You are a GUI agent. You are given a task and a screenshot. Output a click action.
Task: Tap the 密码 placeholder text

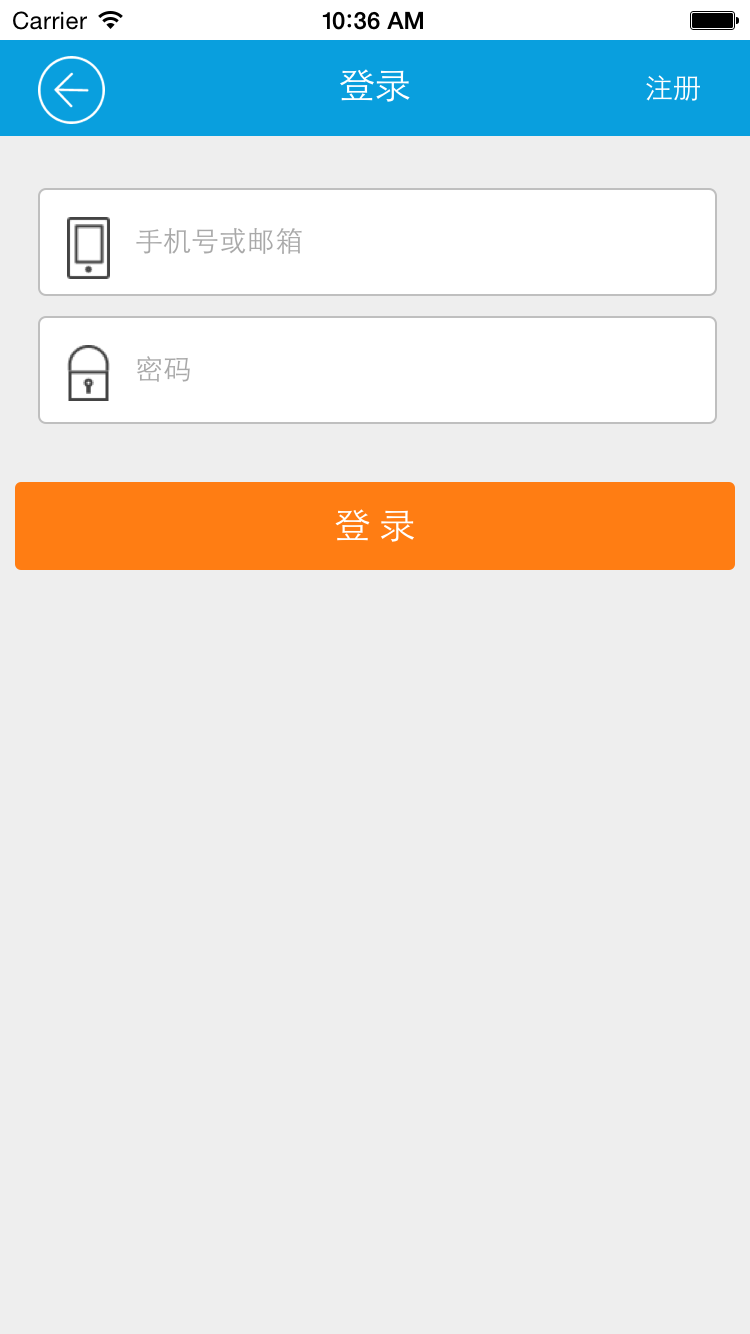tap(165, 370)
